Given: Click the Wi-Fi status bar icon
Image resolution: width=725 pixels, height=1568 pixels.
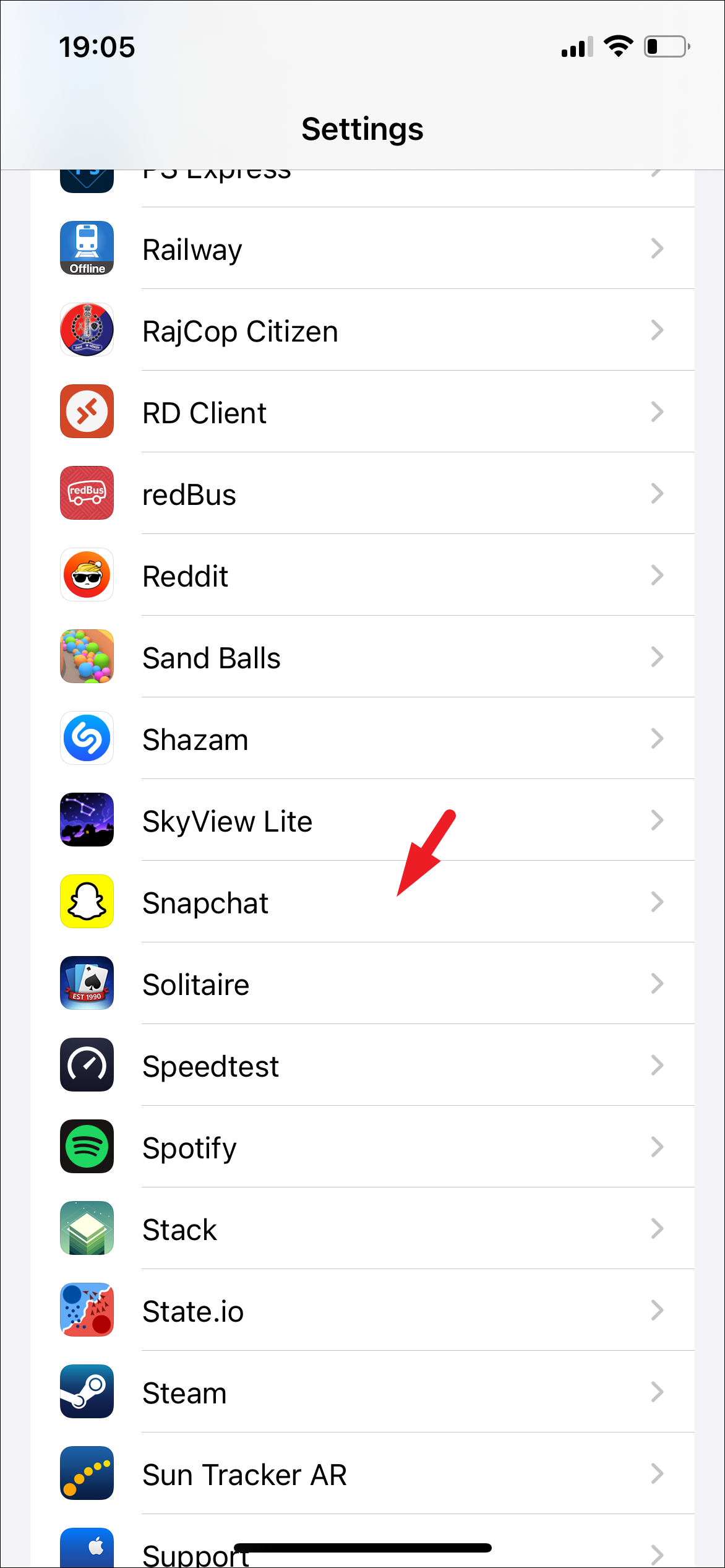Looking at the screenshot, I should point(618,45).
